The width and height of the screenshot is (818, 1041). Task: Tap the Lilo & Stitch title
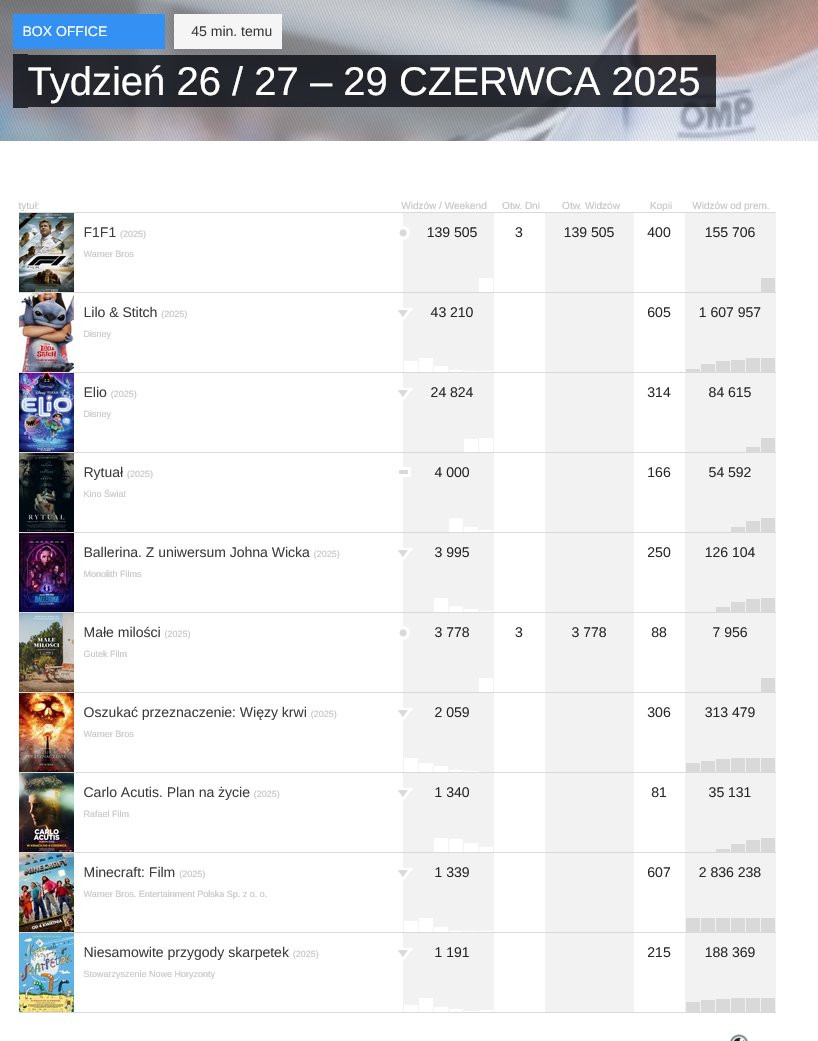coord(120,312)
